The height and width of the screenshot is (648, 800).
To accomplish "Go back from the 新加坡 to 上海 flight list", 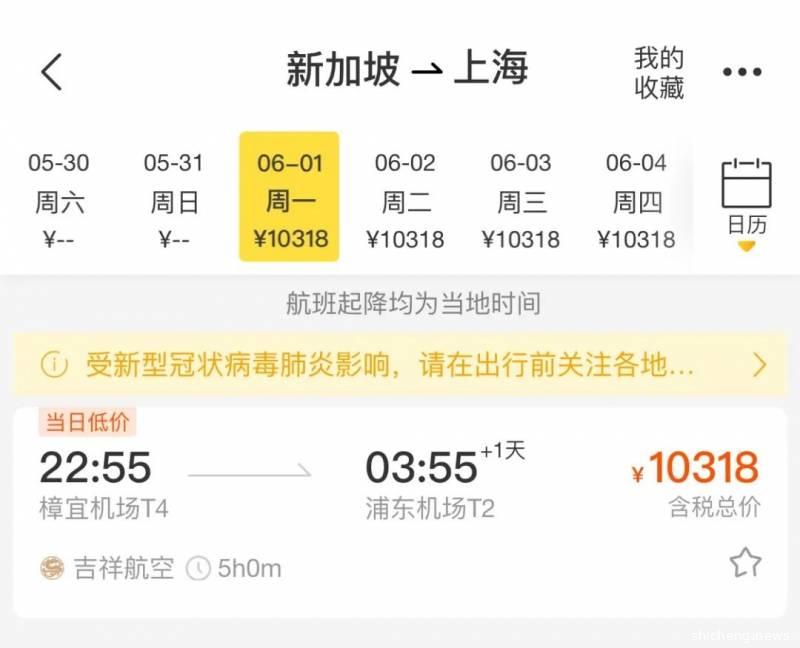I will pos(52,72).
